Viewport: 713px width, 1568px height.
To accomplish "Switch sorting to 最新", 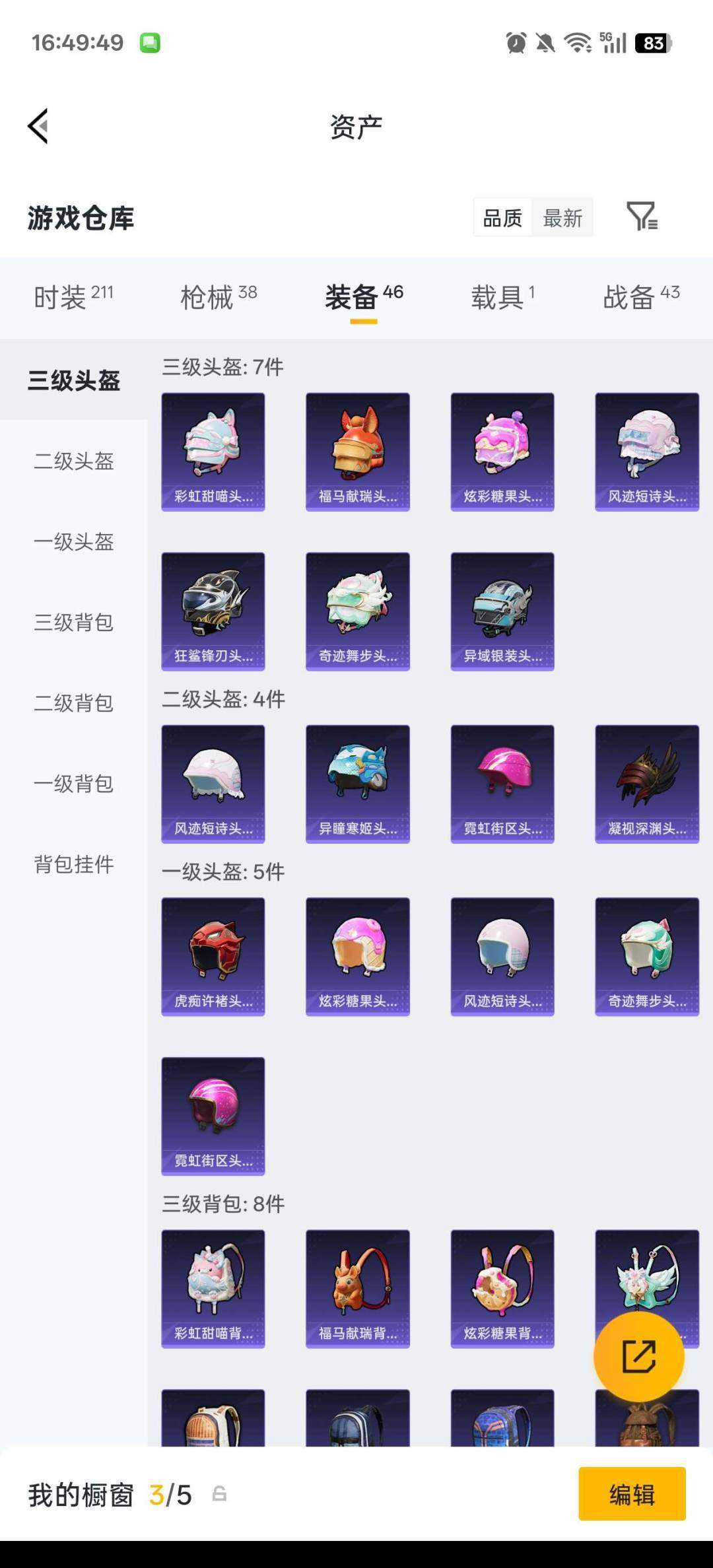I will (x=564, y=217).
